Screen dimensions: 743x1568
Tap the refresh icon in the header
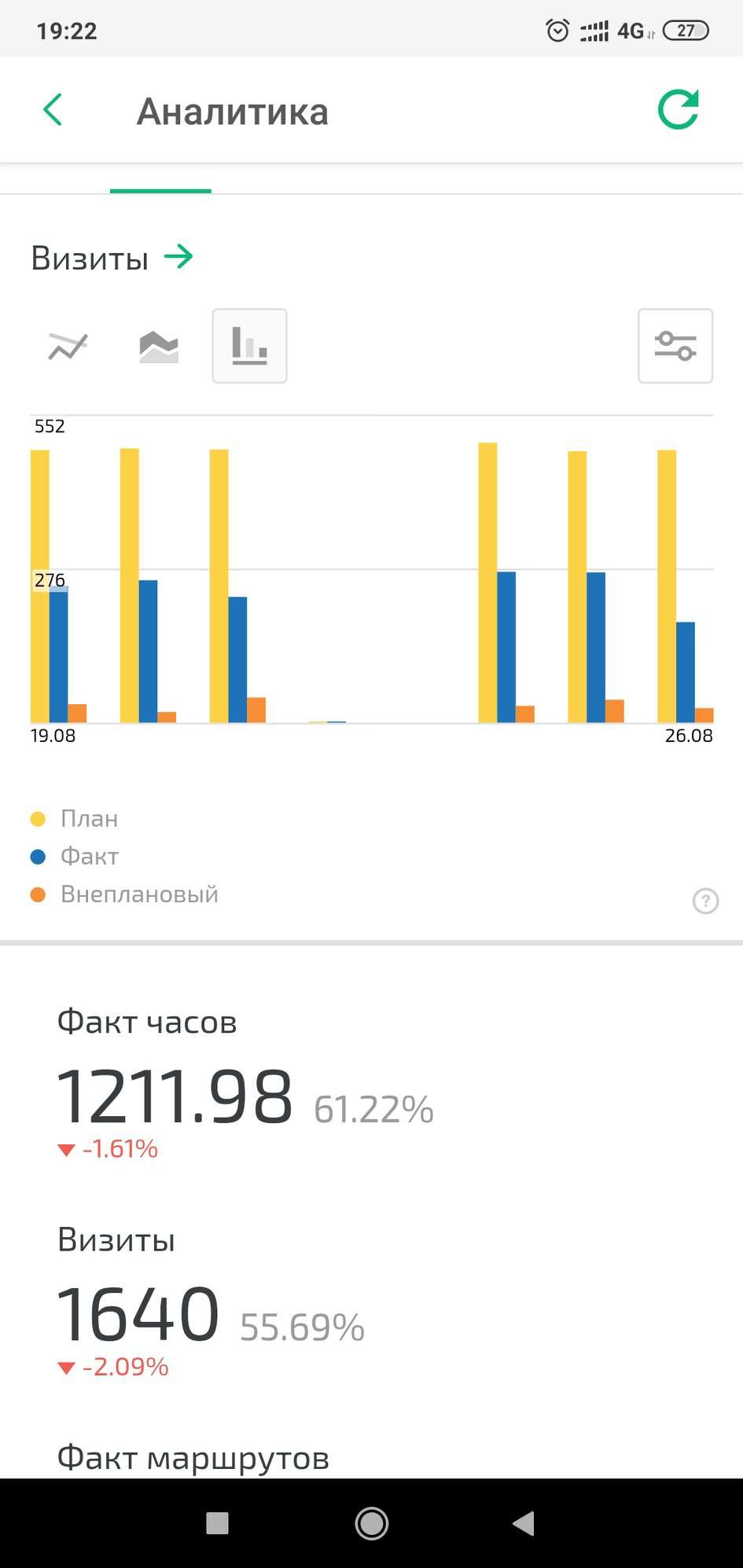tap(678, 110)
